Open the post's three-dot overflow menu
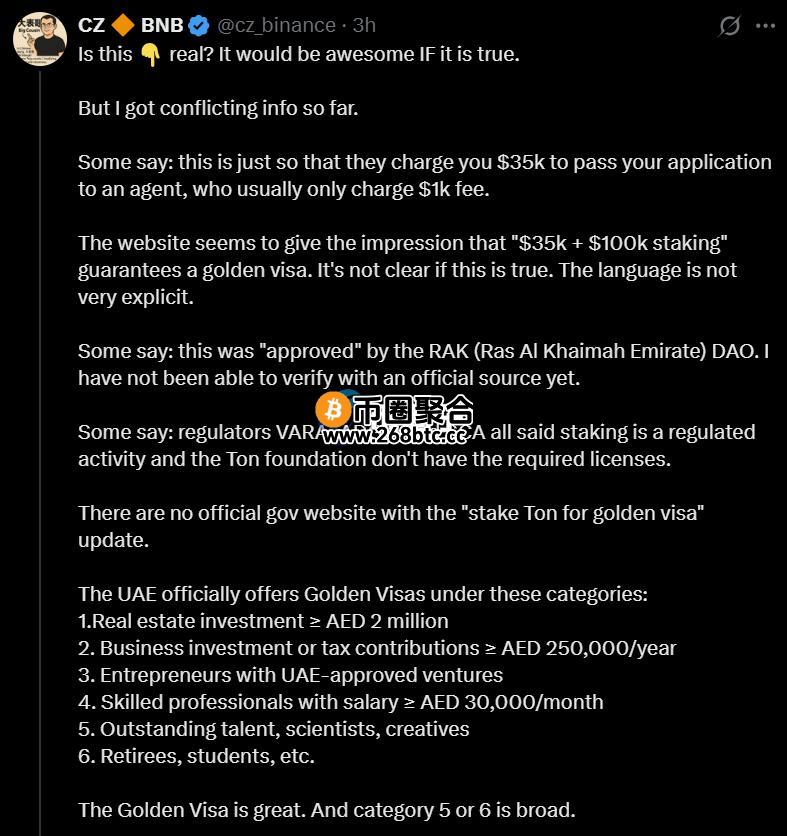This screenshot has width=787, height=836. 766,26
